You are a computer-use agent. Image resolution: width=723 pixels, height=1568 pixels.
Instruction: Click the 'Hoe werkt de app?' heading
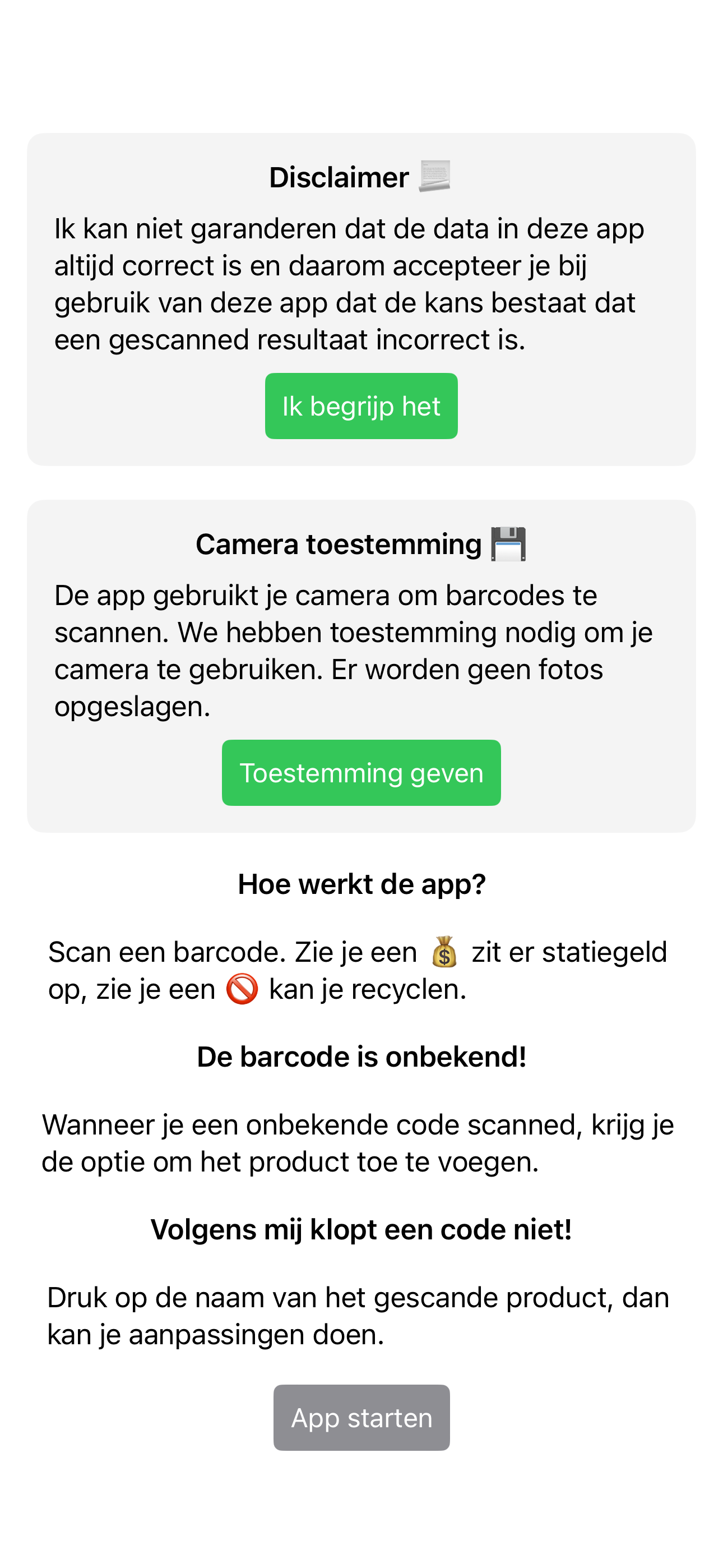(x=361, y=884)
